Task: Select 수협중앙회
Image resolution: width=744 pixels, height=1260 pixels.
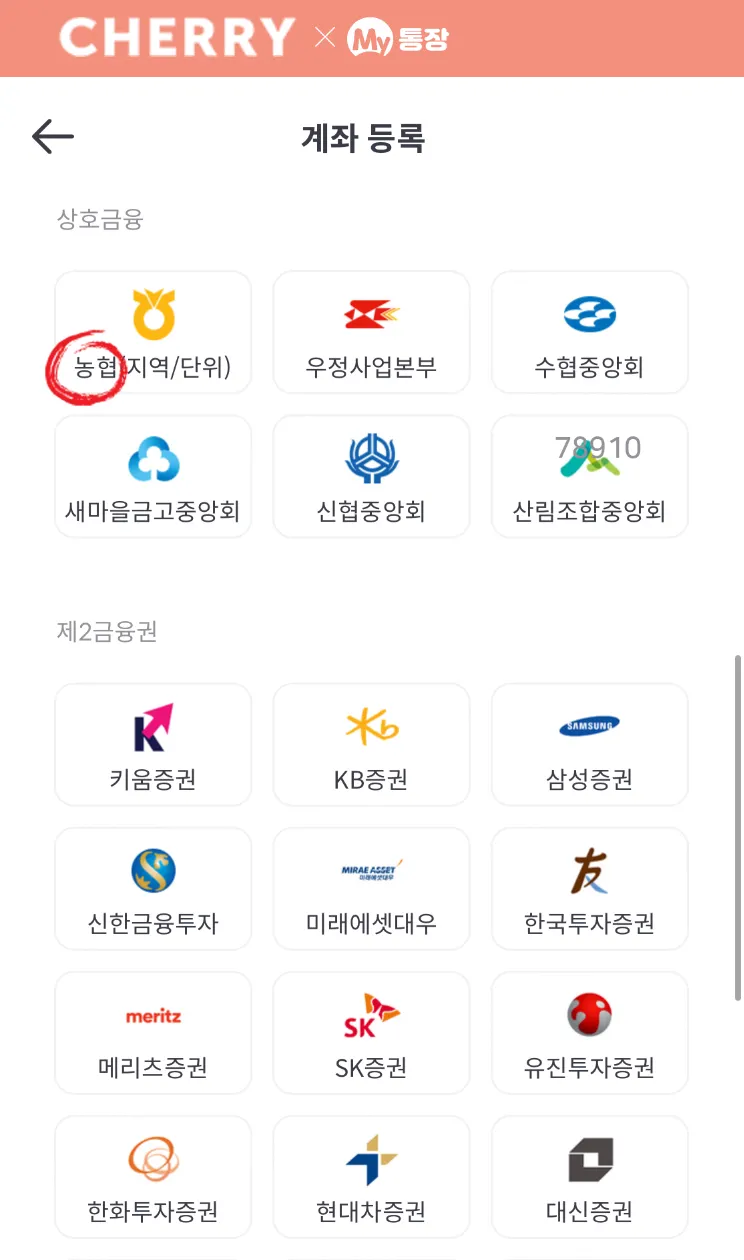Action: click(589, 333)
